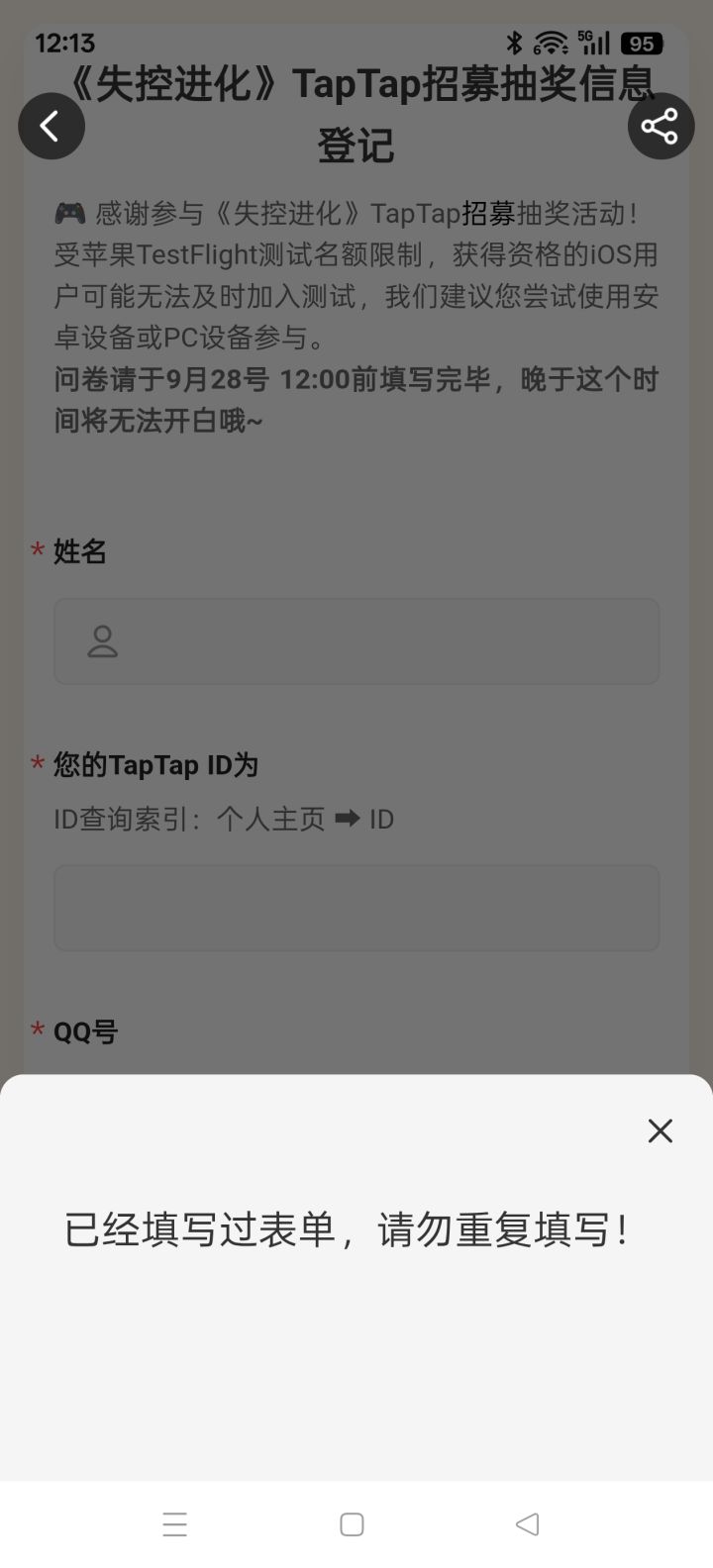Tap the back arrow at top left

pyautogui.click(x=51, y=126)
